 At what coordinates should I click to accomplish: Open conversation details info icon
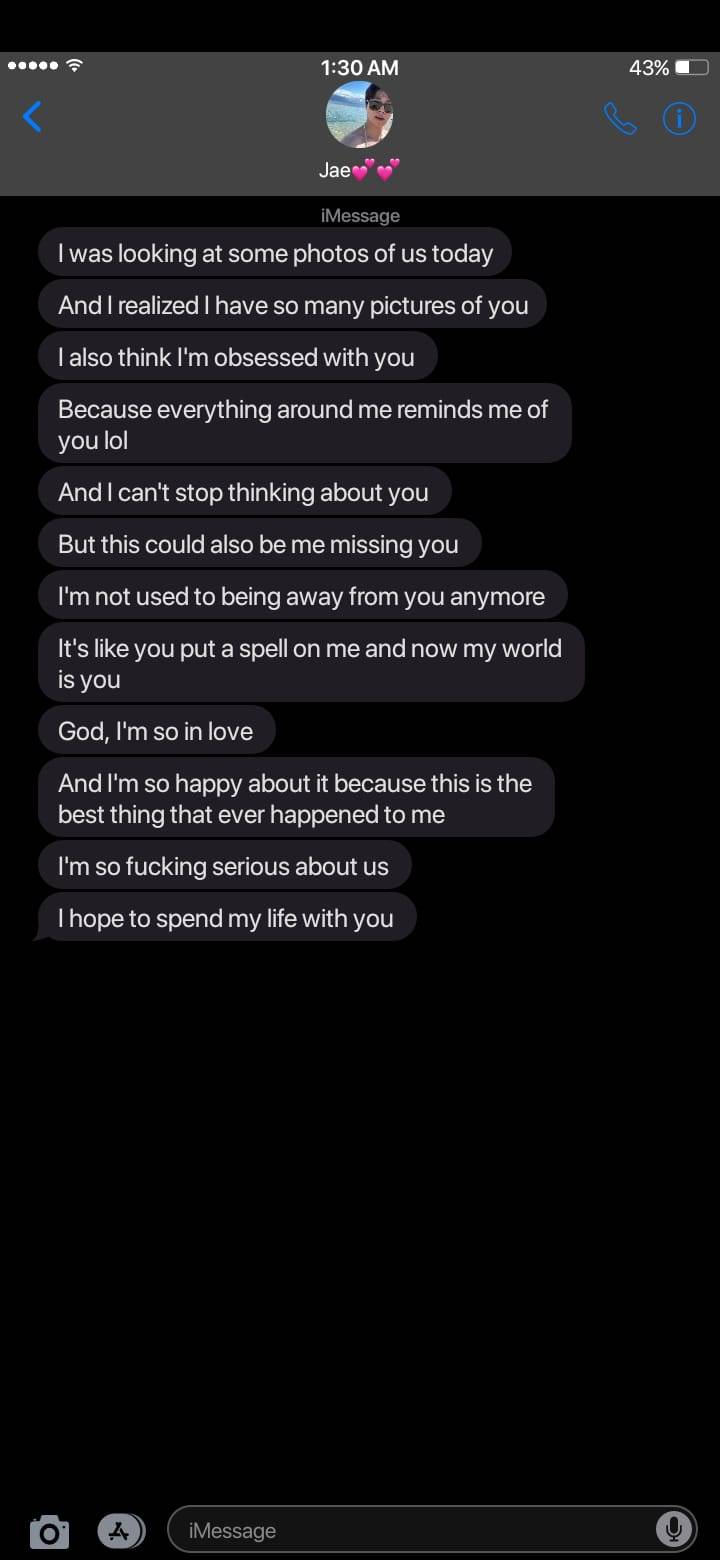(679, 119)
